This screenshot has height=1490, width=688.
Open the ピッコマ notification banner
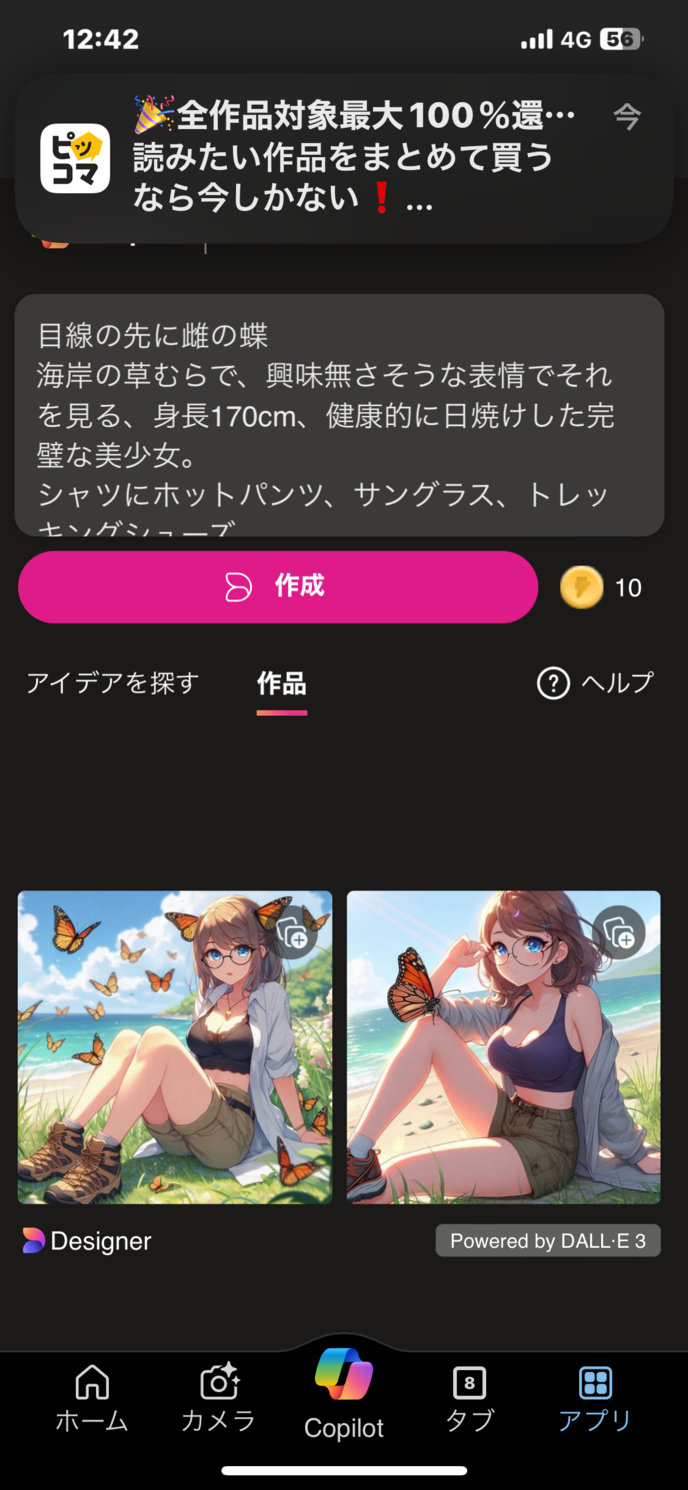[343, 158]
